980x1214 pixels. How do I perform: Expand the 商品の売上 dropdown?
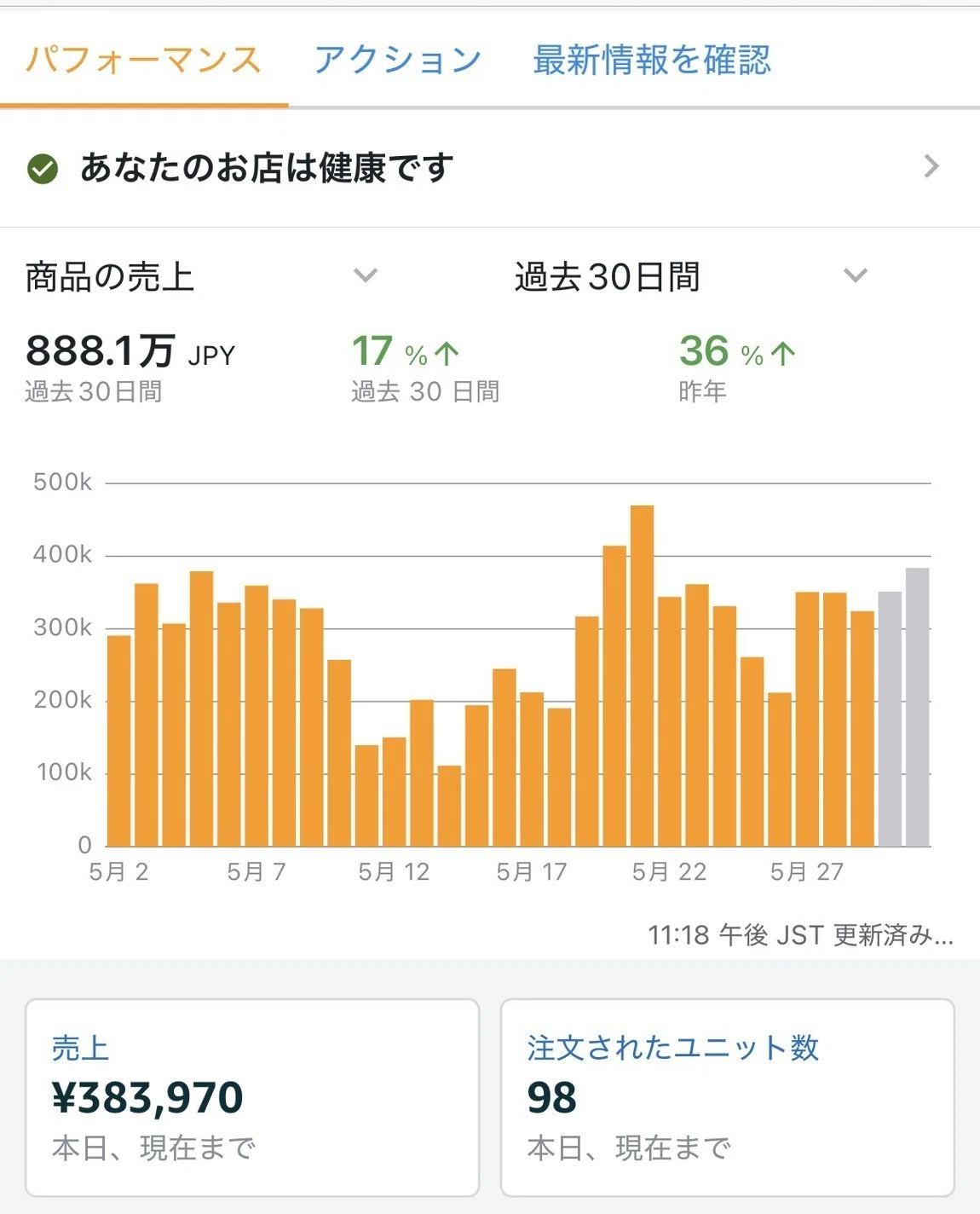tap(201, 277)
